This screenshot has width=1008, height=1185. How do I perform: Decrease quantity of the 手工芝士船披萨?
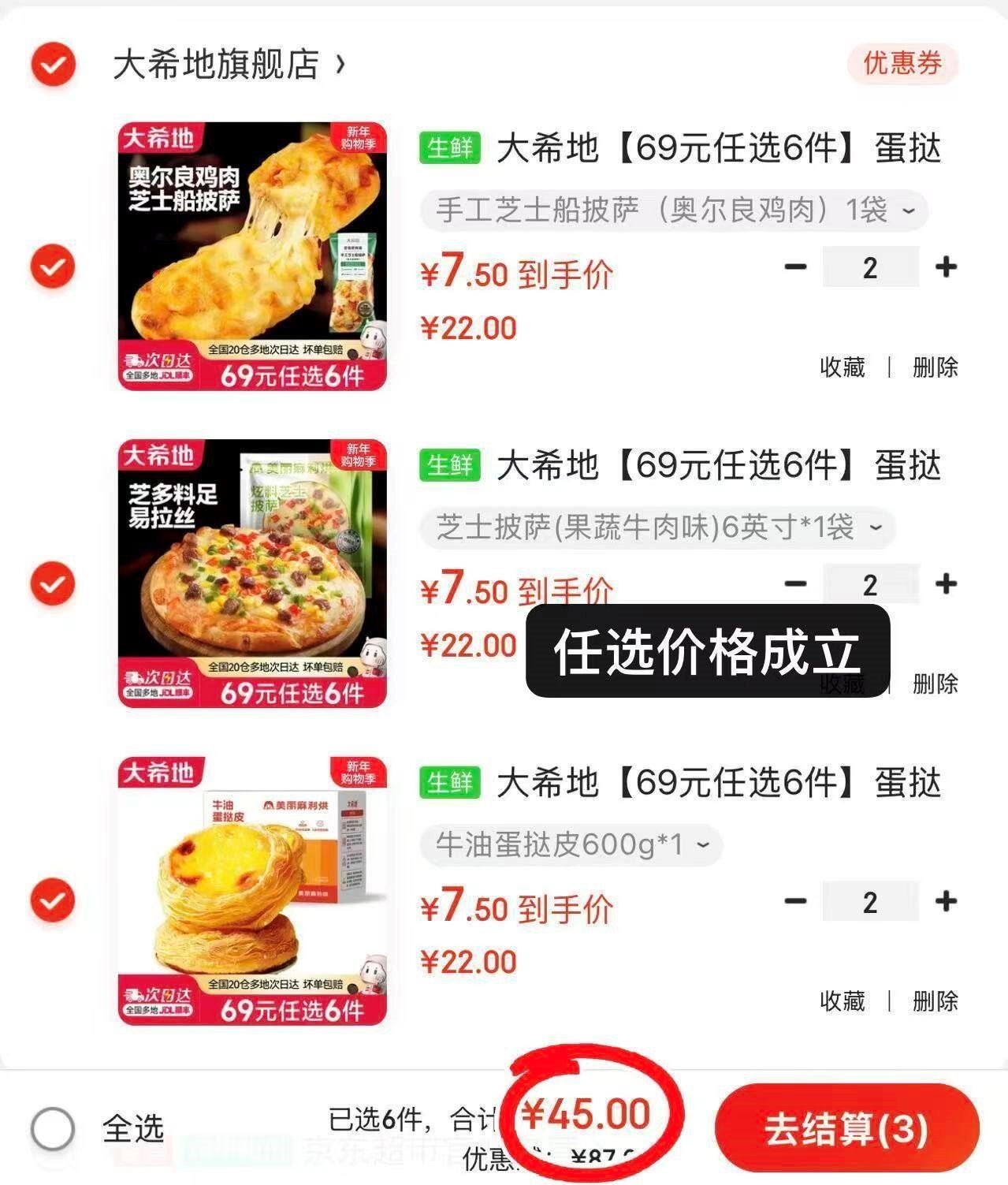[x=795, y=267]
